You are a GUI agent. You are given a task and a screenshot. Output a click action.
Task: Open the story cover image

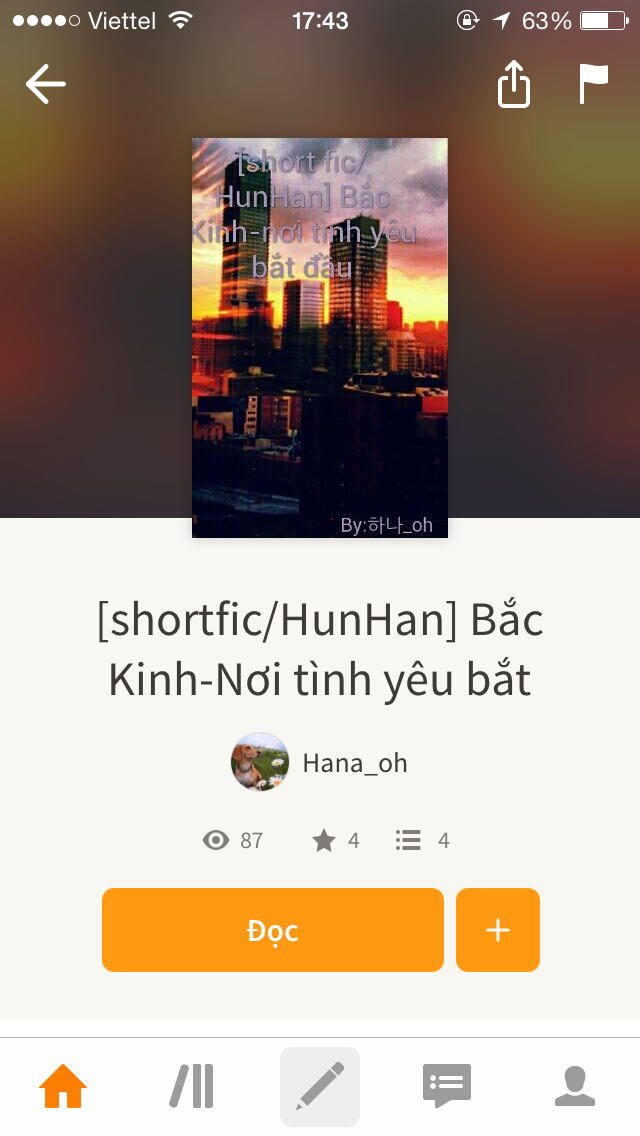click(x=320, y=338)
